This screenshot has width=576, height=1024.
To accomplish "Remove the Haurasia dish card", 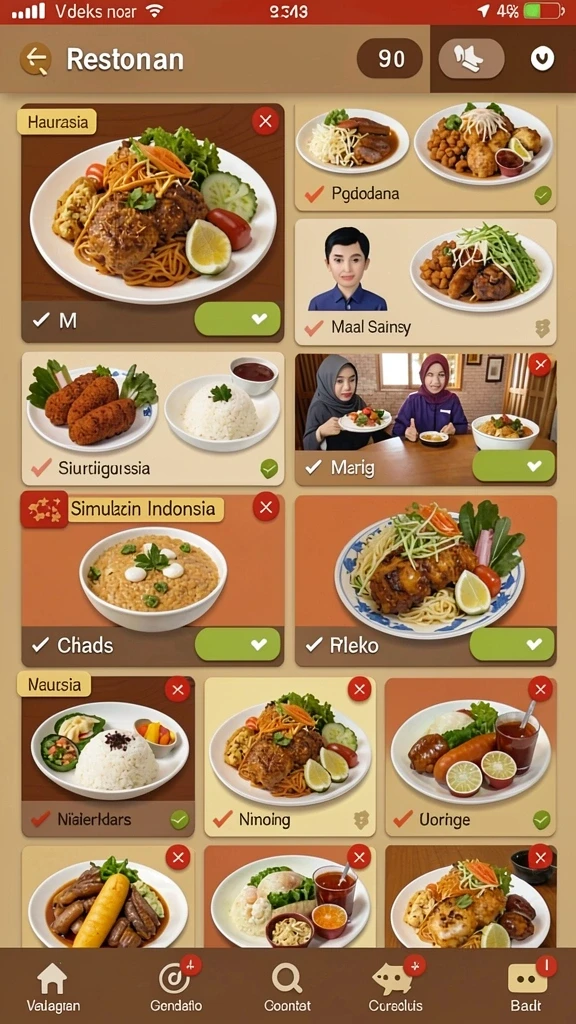I will 265,121.
